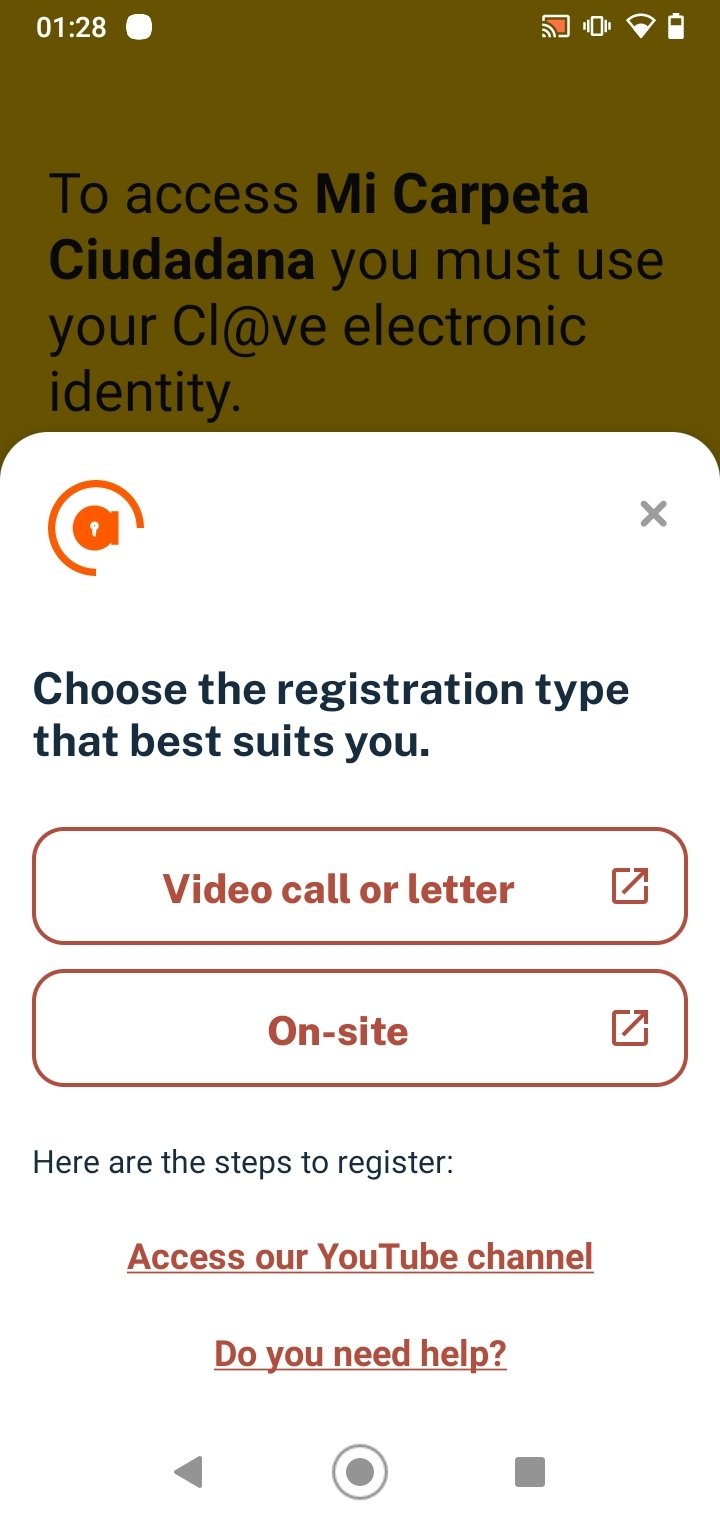Viewport: 720px width, 1520px height.
Task: Close the registration type dialog
Action: tap(653, 514)
